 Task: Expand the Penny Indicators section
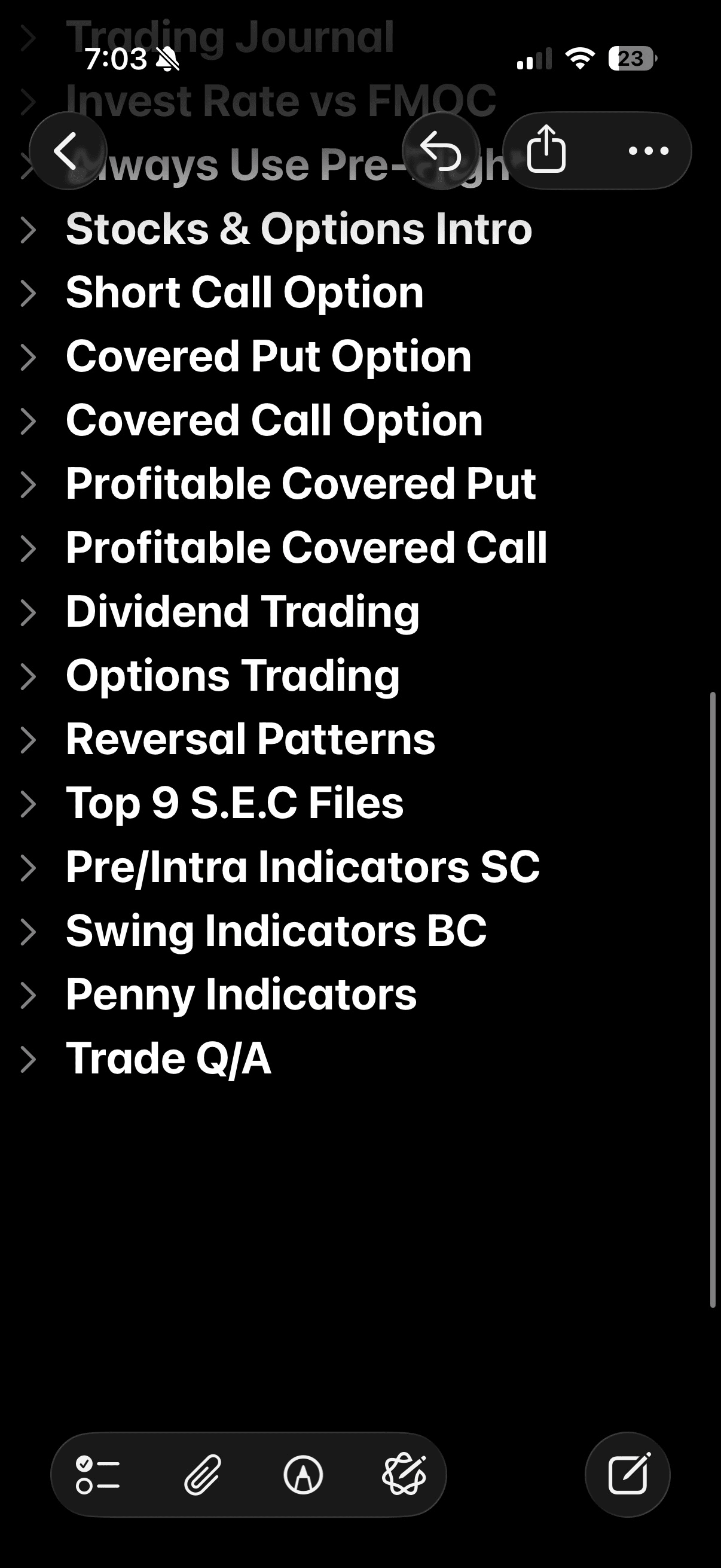point(28,996)
